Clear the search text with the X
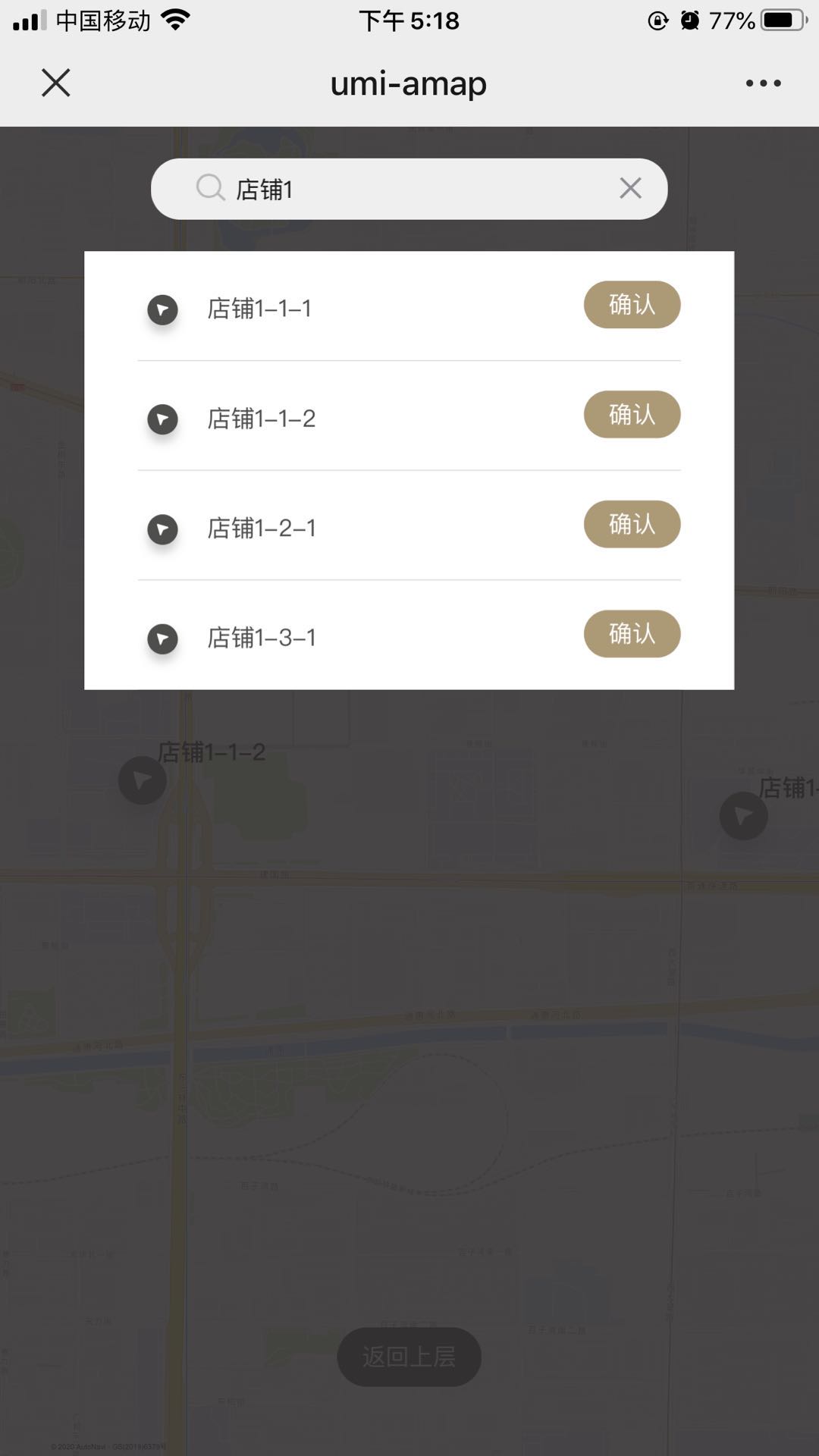The image size is (819, 1456). tap(630, 188)
